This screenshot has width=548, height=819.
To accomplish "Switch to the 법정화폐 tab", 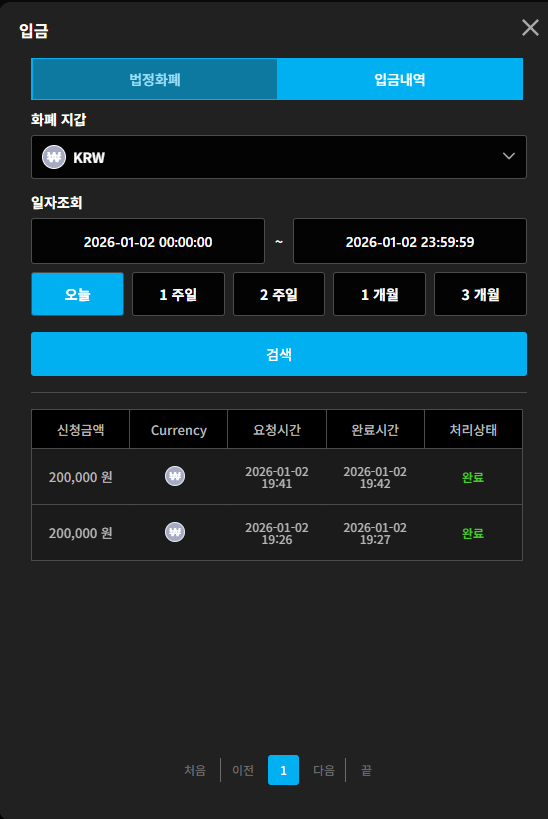I will (x=155, y=79).
